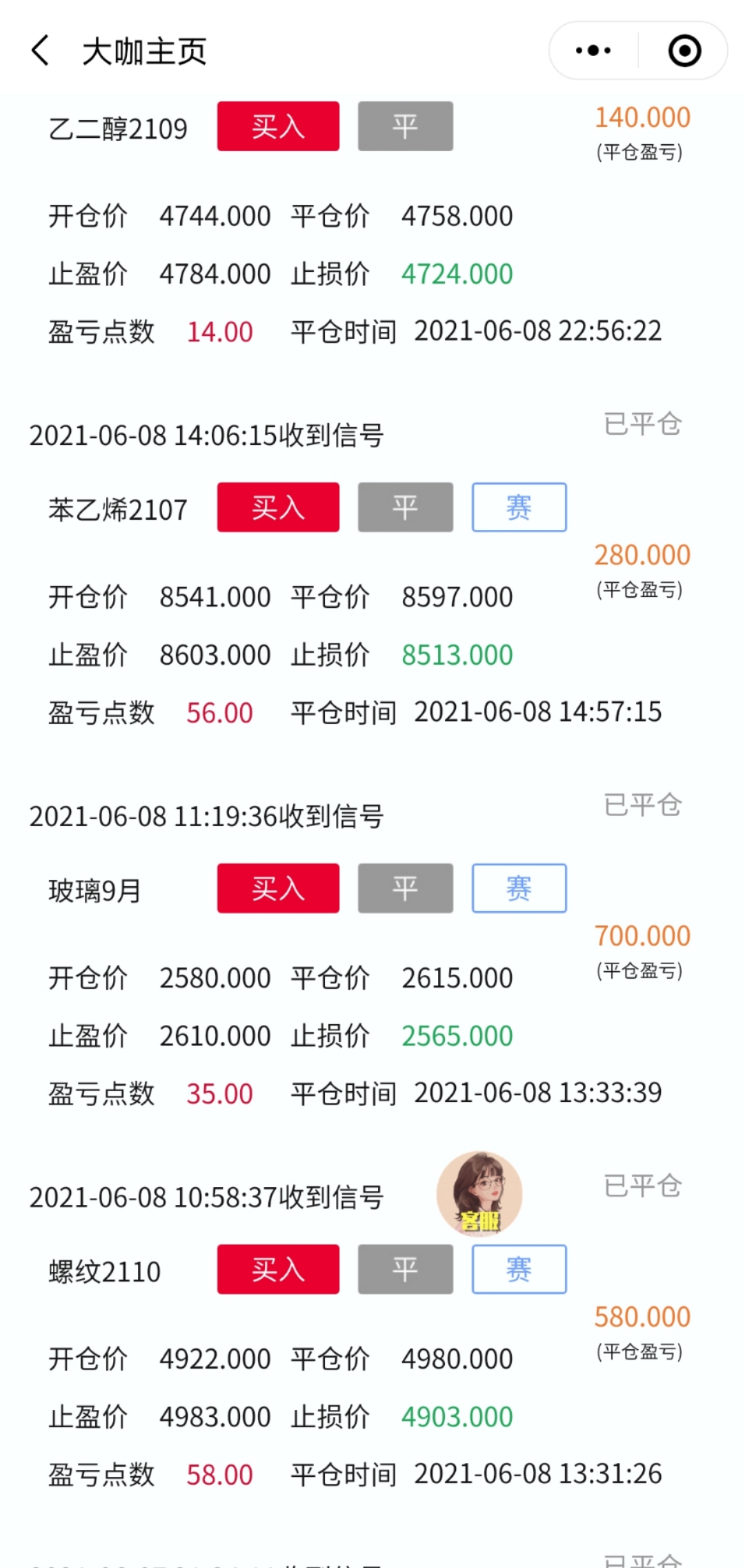The height and width of the screenshot is (1568, 745).
Task: Tap the 平 button for 玻璃9月
Action: (405, 888)
